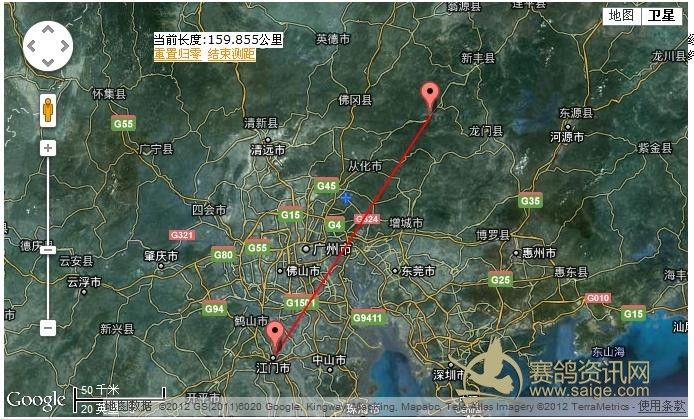This screenshot has height=419, width=694.
Task: Select the Street View pegman icon
Action: (x=47, y=110)
